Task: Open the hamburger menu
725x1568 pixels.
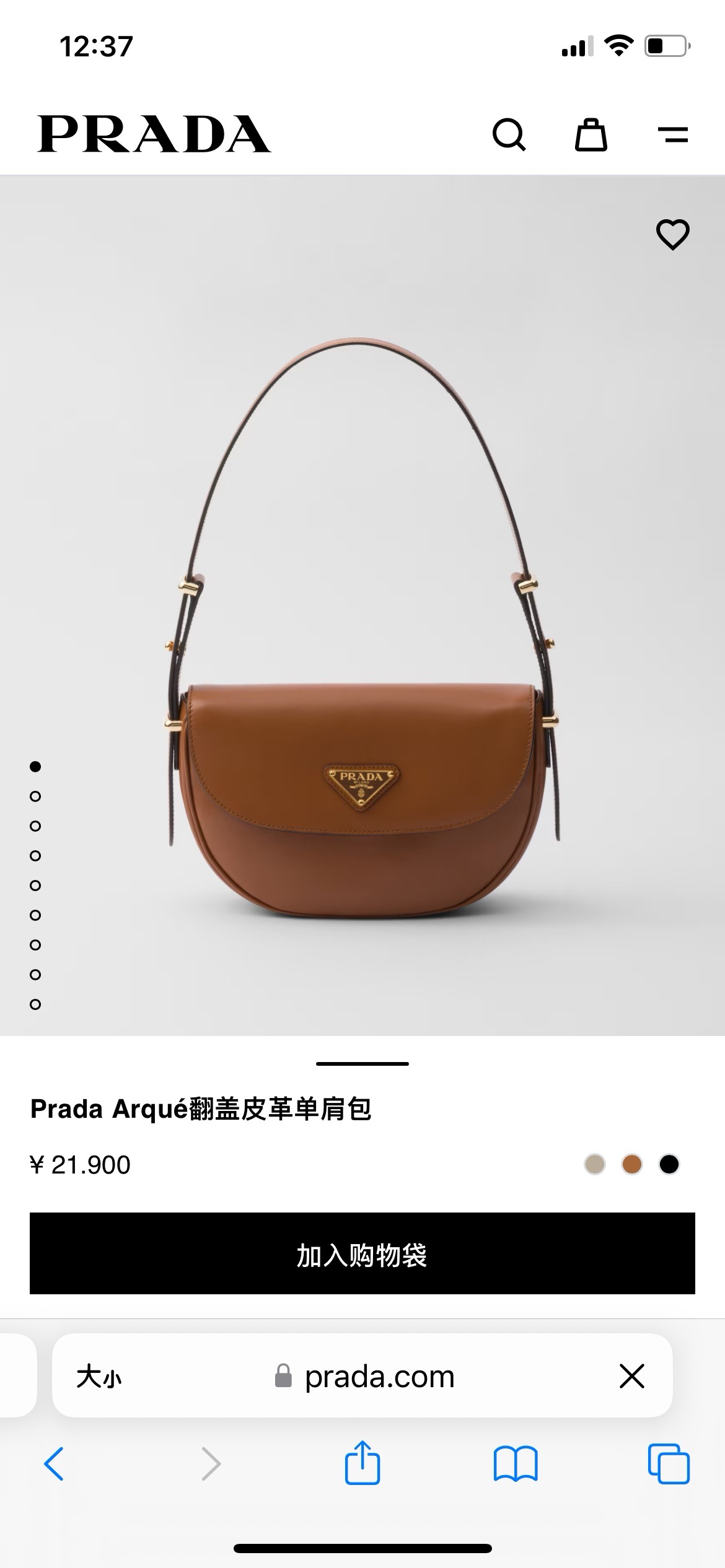Action: (673, 134)
